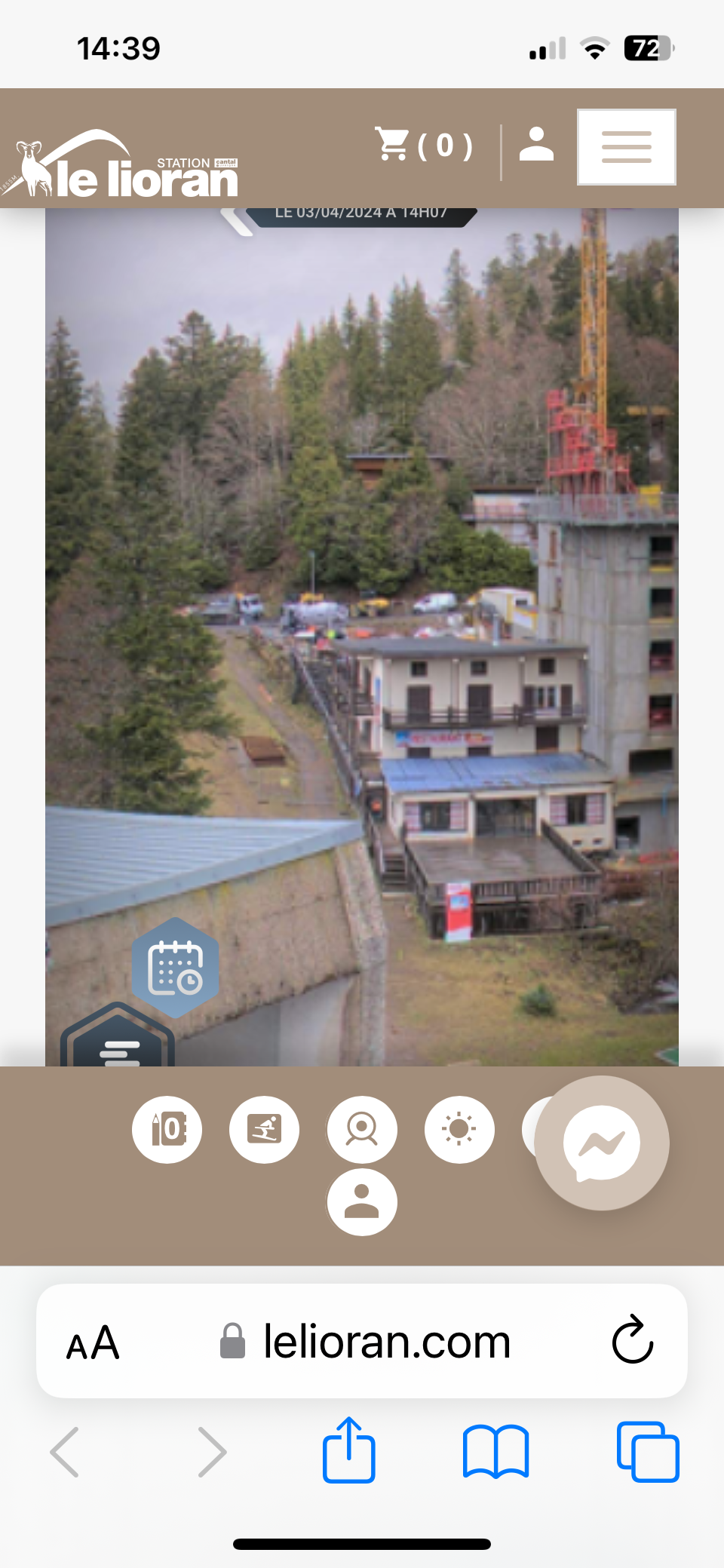Open the ski slopes shortcut

tap(264, 1129)
